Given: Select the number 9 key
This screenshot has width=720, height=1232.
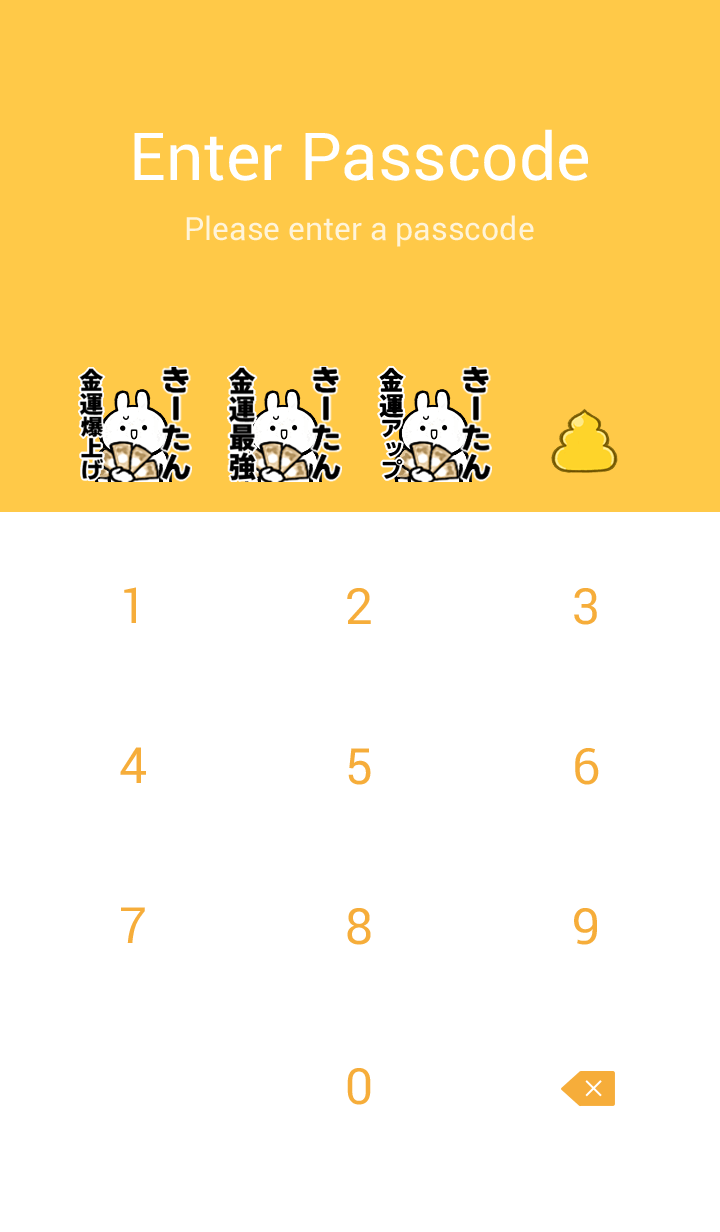Looking at the screenshot, I should (586, 927).
